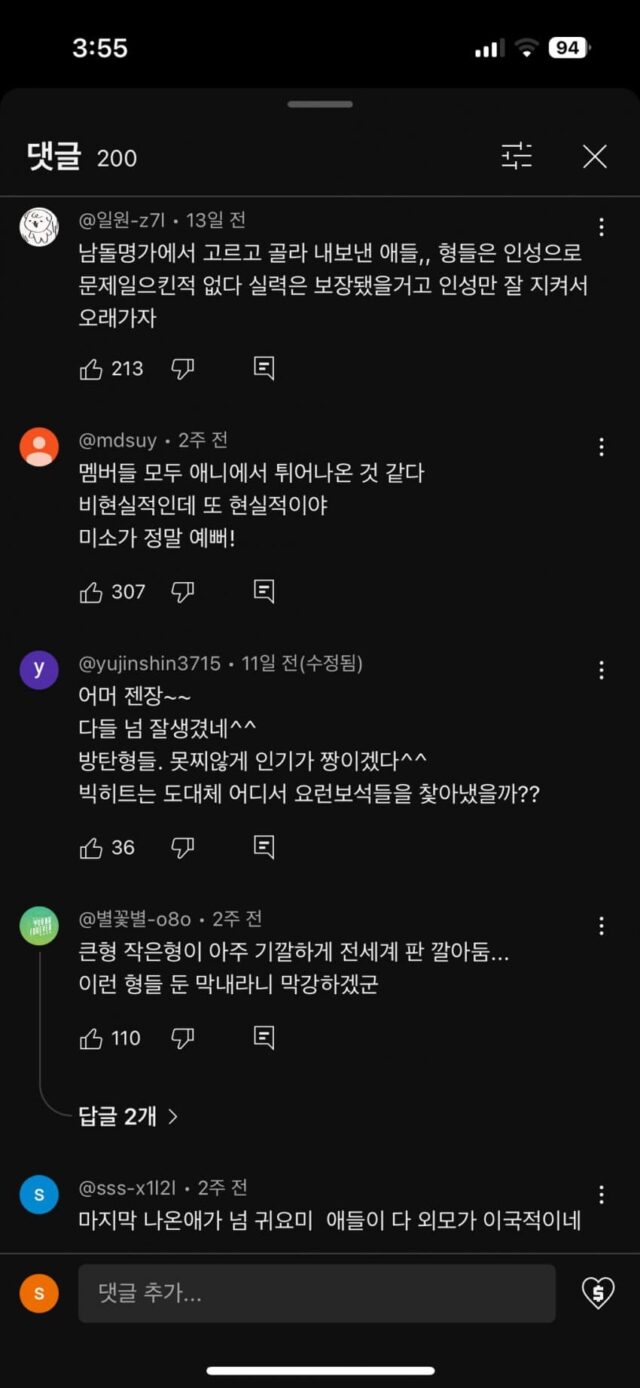Image resolution: width=640 pixels, height=1388 pixels.
Task: Dislike the comment by @mdsuy
Action: pyautogui.click(x=183, y=592)
